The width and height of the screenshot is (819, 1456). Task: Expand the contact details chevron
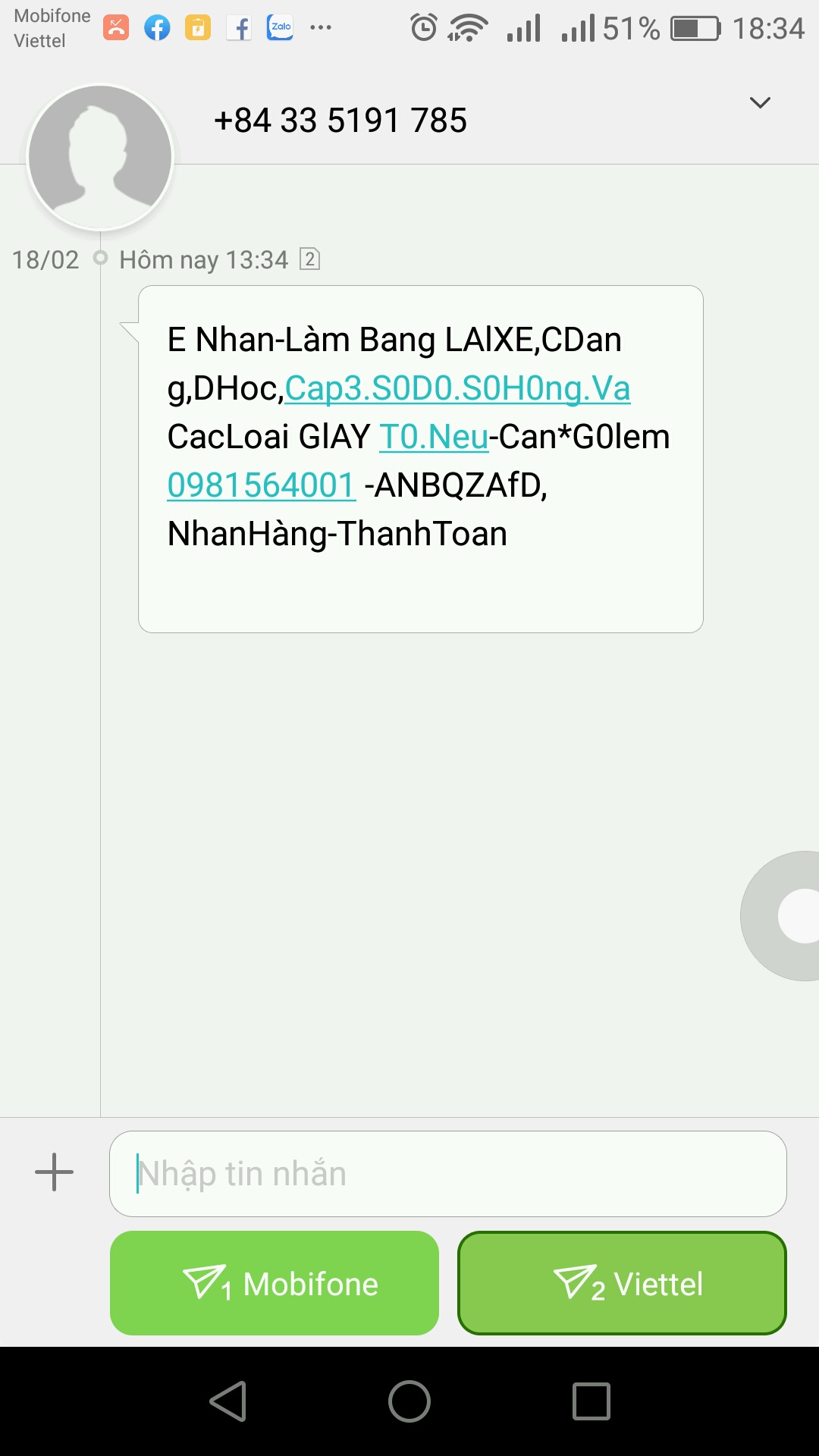tap(760, 102)
